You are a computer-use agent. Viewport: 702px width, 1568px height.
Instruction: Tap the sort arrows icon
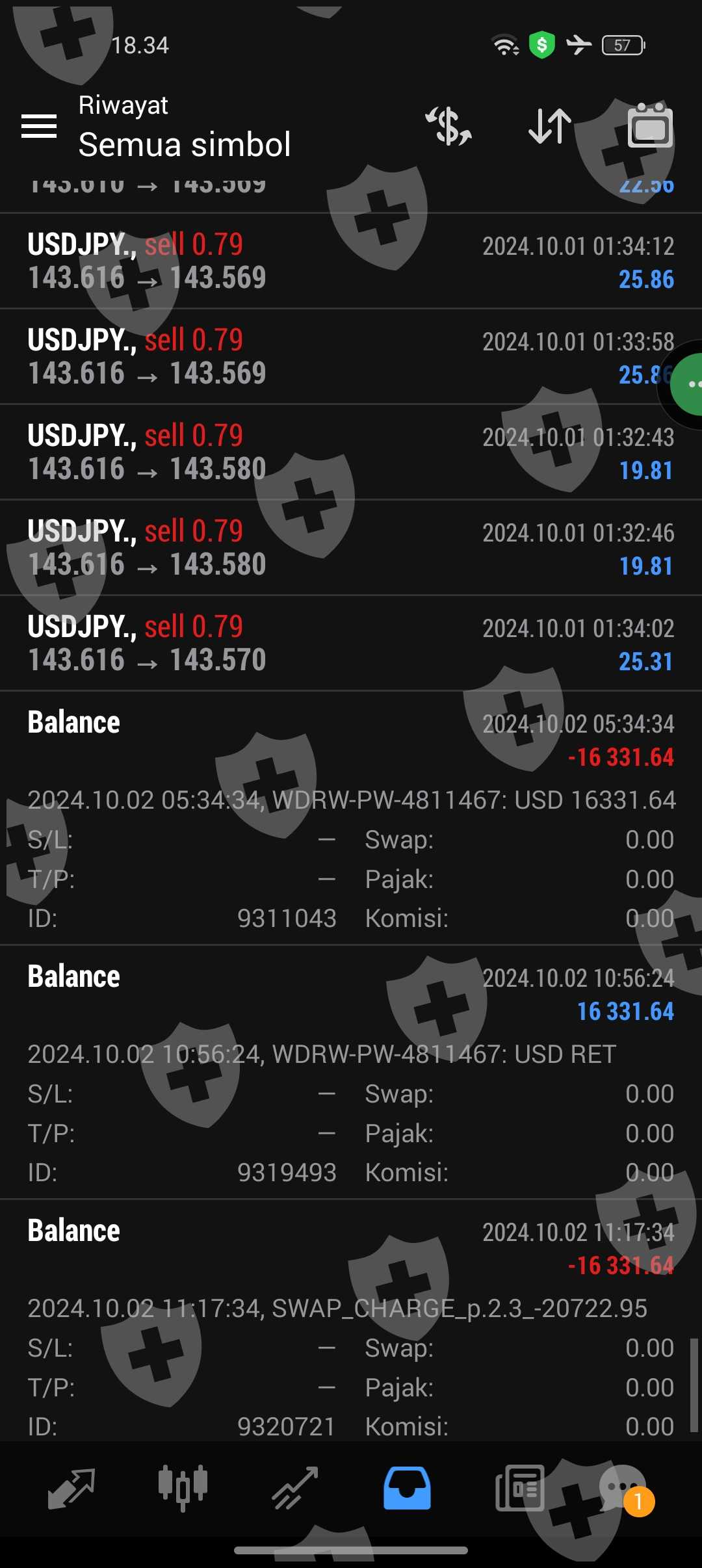[550, 126]
